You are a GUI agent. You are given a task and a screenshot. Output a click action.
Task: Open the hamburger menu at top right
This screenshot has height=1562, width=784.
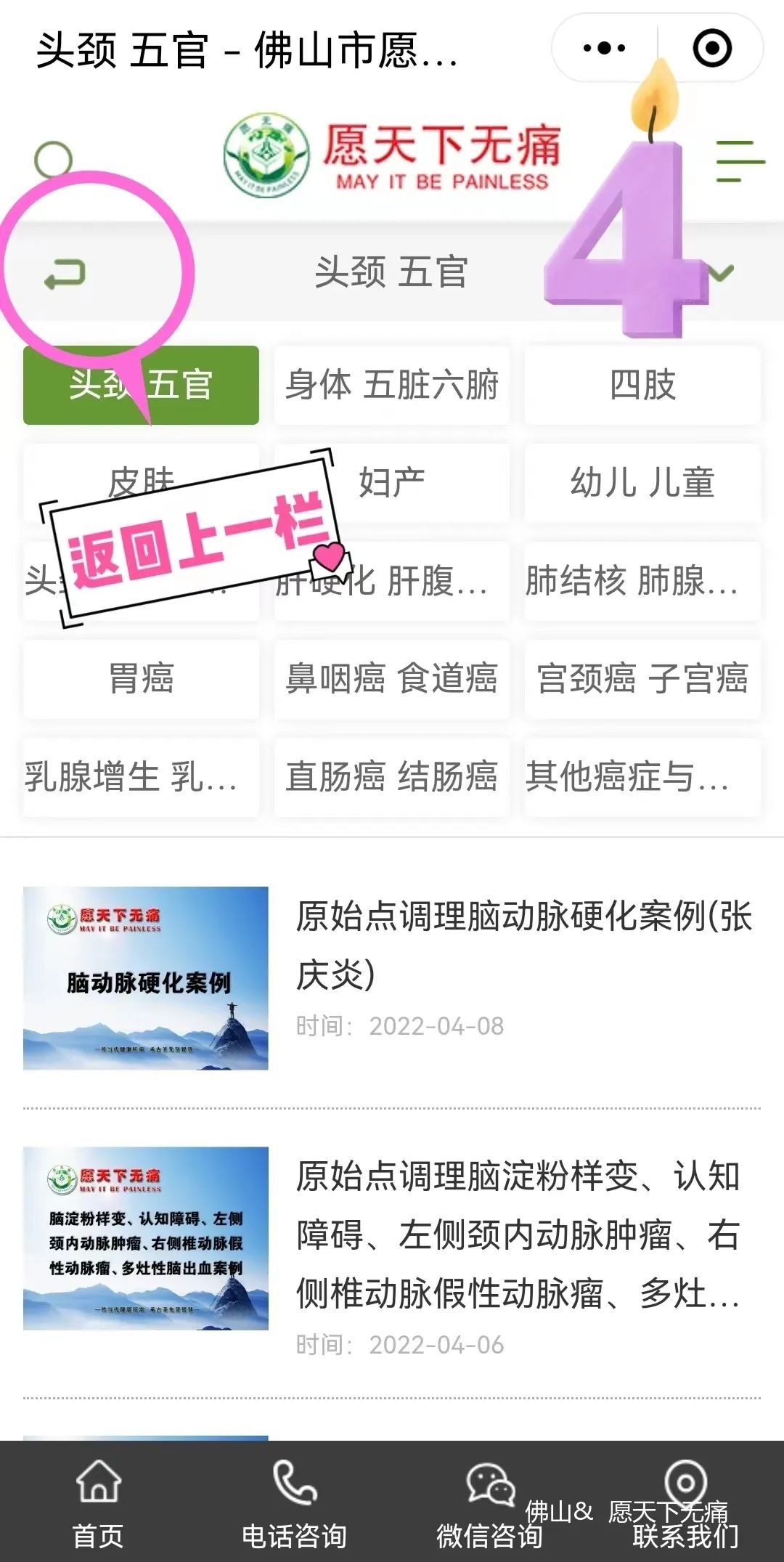(x=740, y=160)
